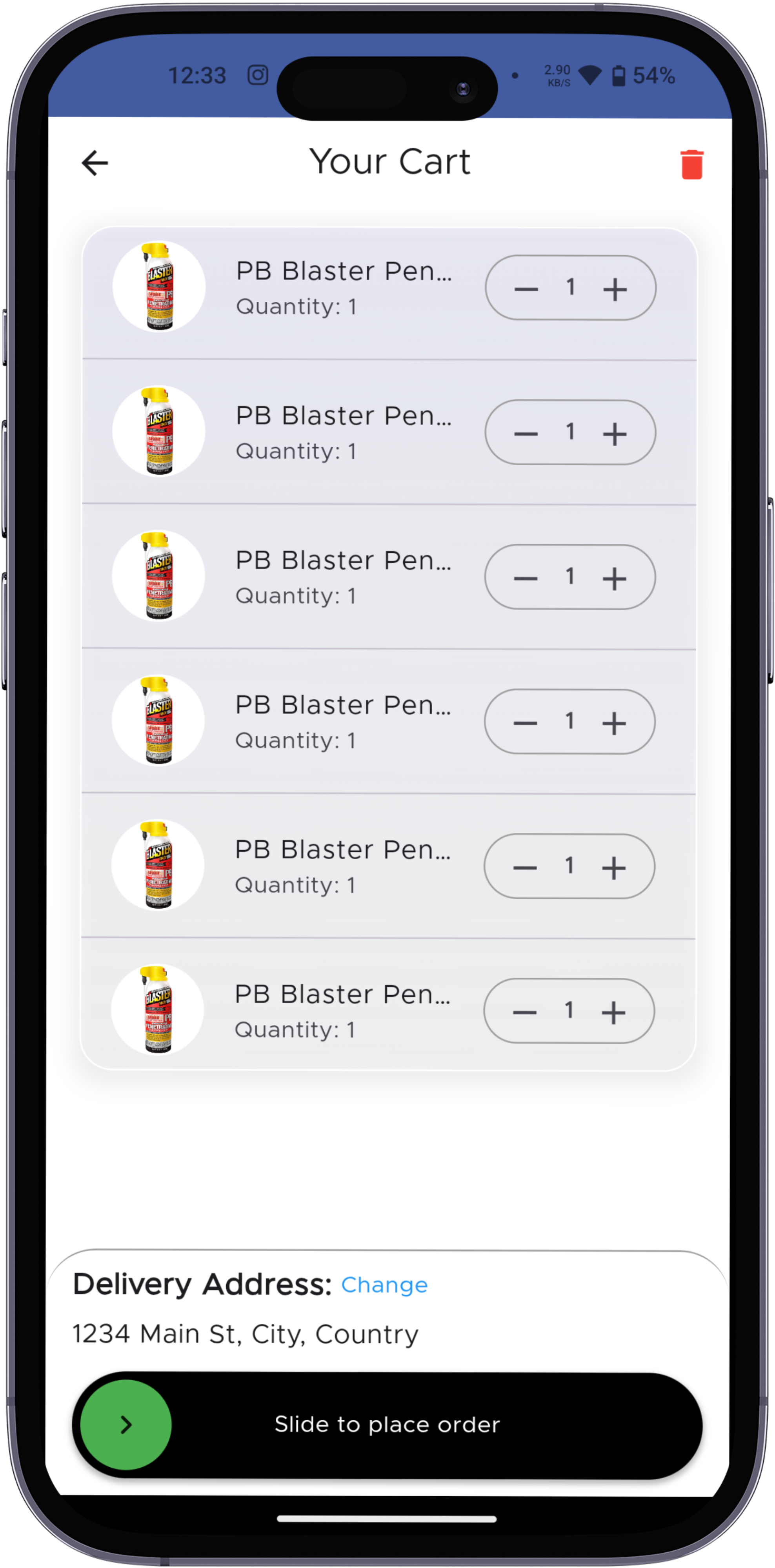
Task: Change the delivery address
Action: tap(384, 1284)
